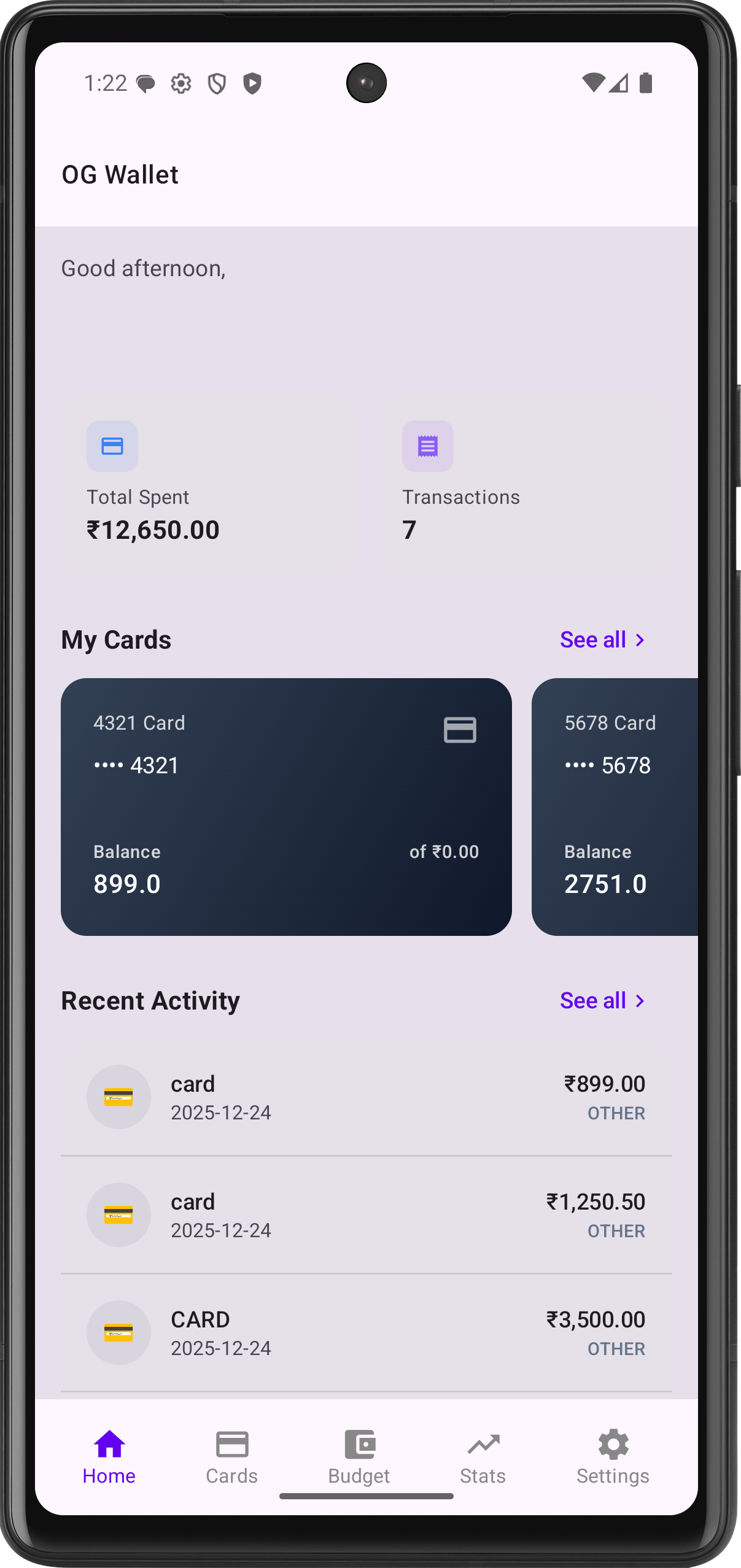Open the ₹3,500.00 CARD transaction
741x1568 pixels.
coord(366,1333)
